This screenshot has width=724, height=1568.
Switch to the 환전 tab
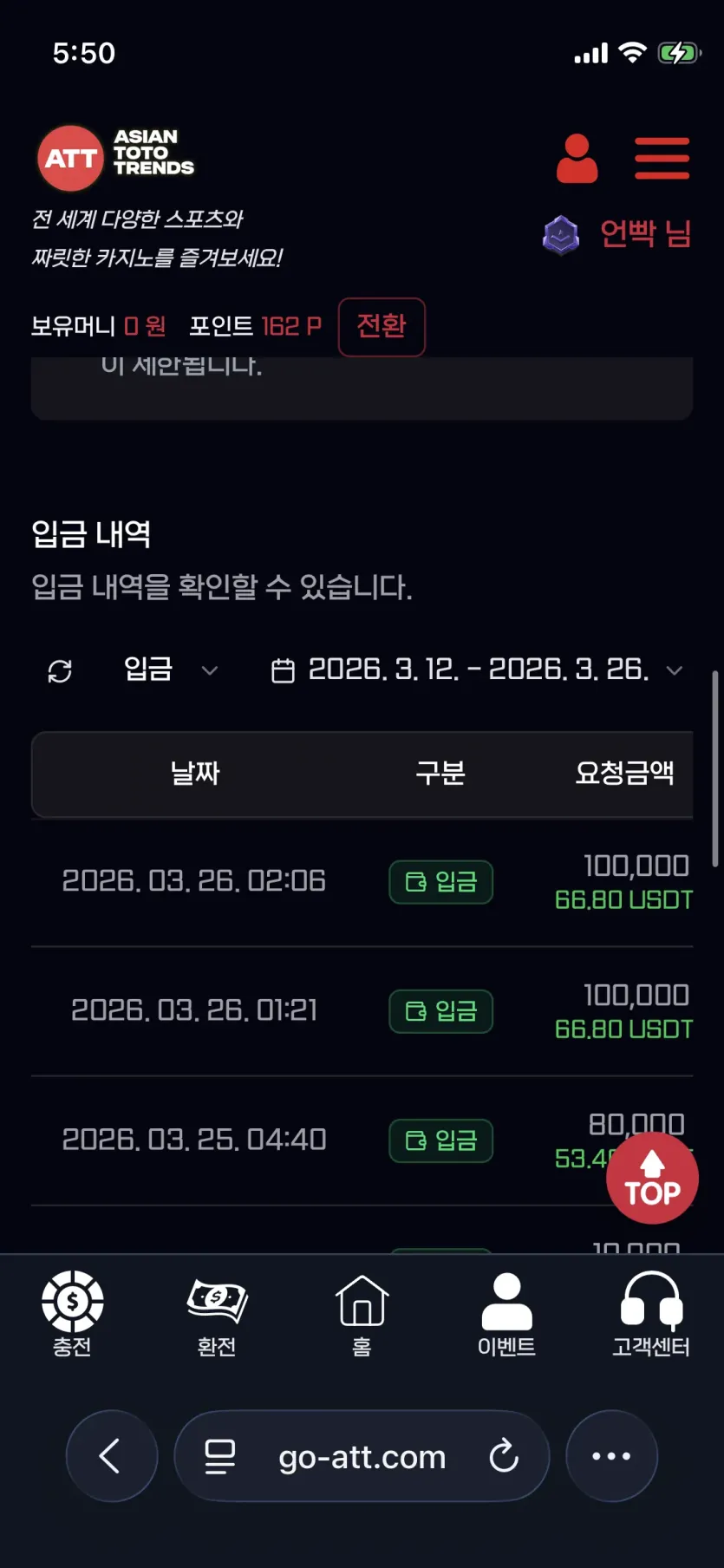pos(217,1314)
